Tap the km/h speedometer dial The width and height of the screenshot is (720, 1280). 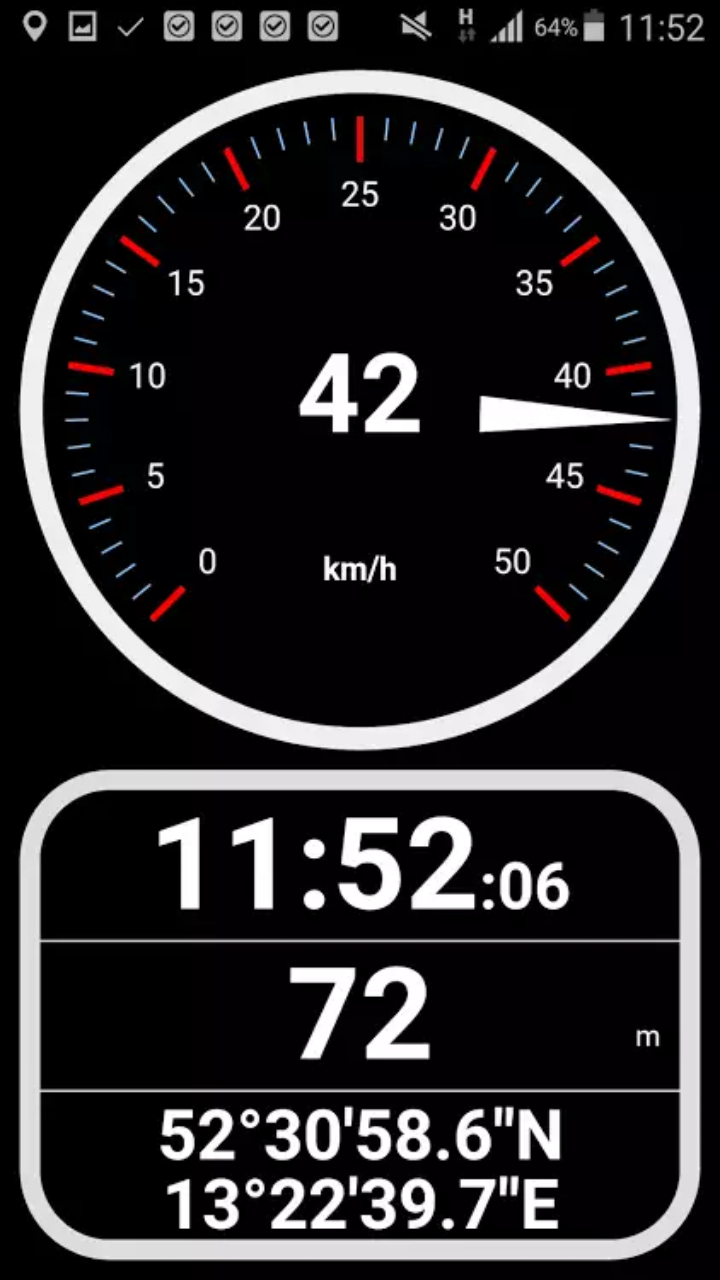360,410
